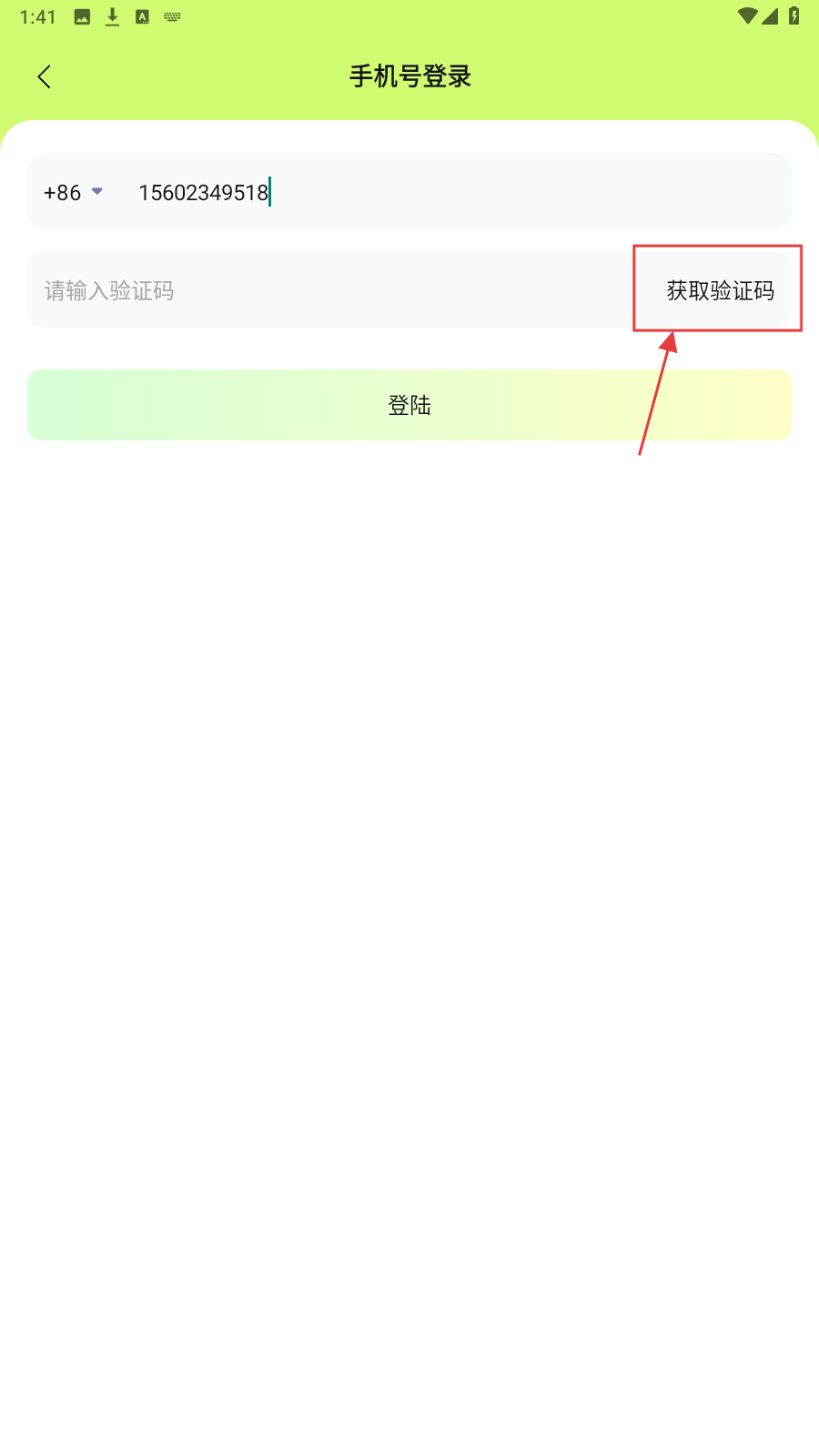The image size is (819, 1456).
Task: Open the +86 country code dropdown
Action: coord(74,192)
